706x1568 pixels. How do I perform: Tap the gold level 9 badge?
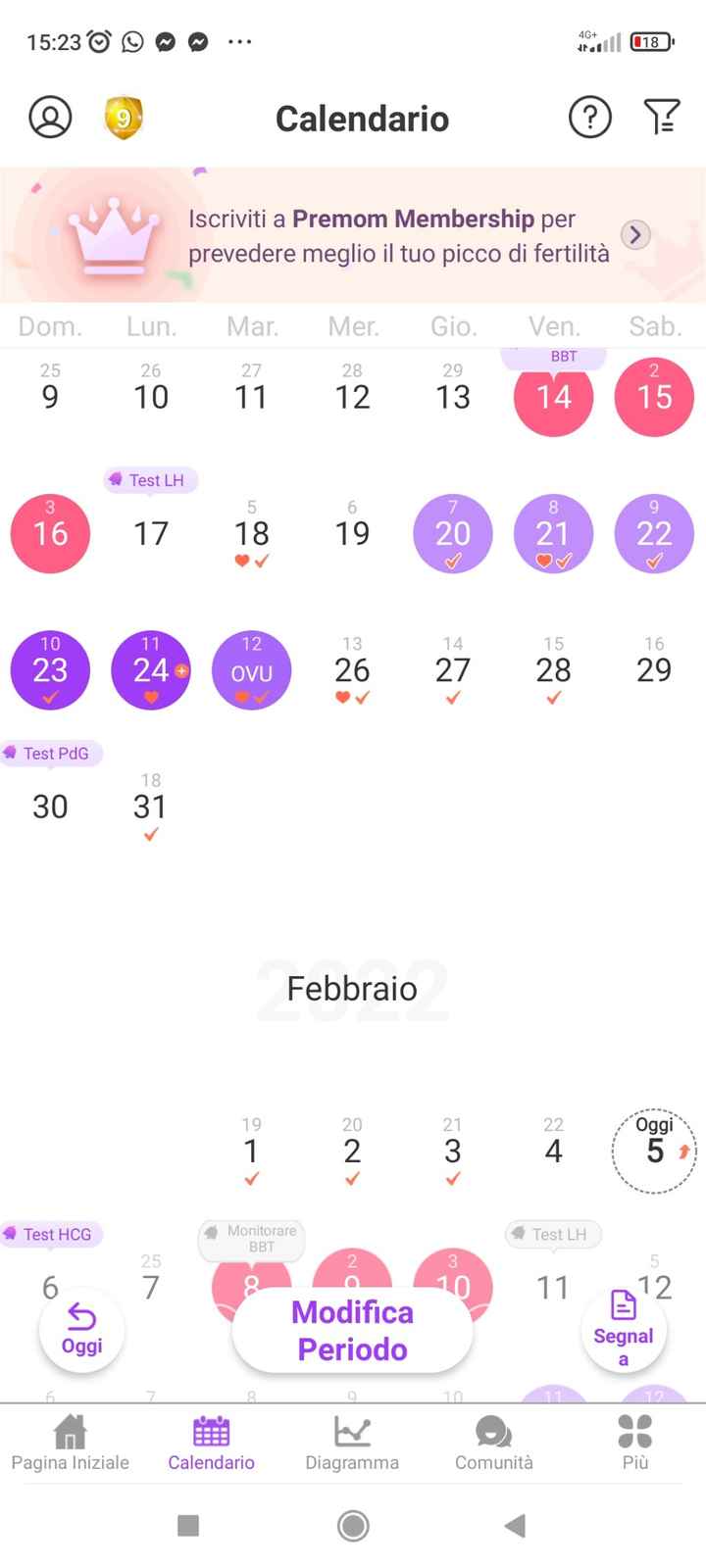123,117
